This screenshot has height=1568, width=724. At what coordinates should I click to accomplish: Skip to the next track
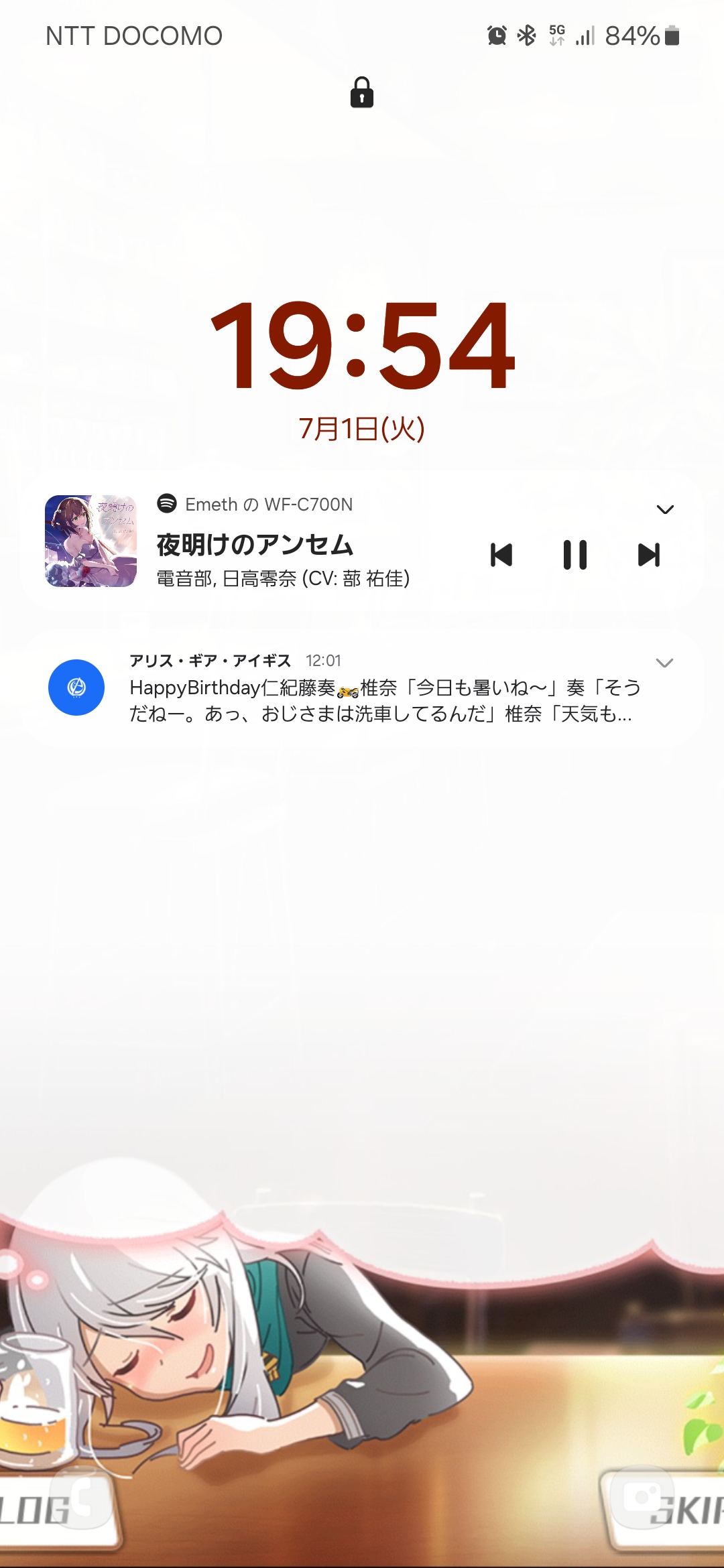click(x=649, y=555)
